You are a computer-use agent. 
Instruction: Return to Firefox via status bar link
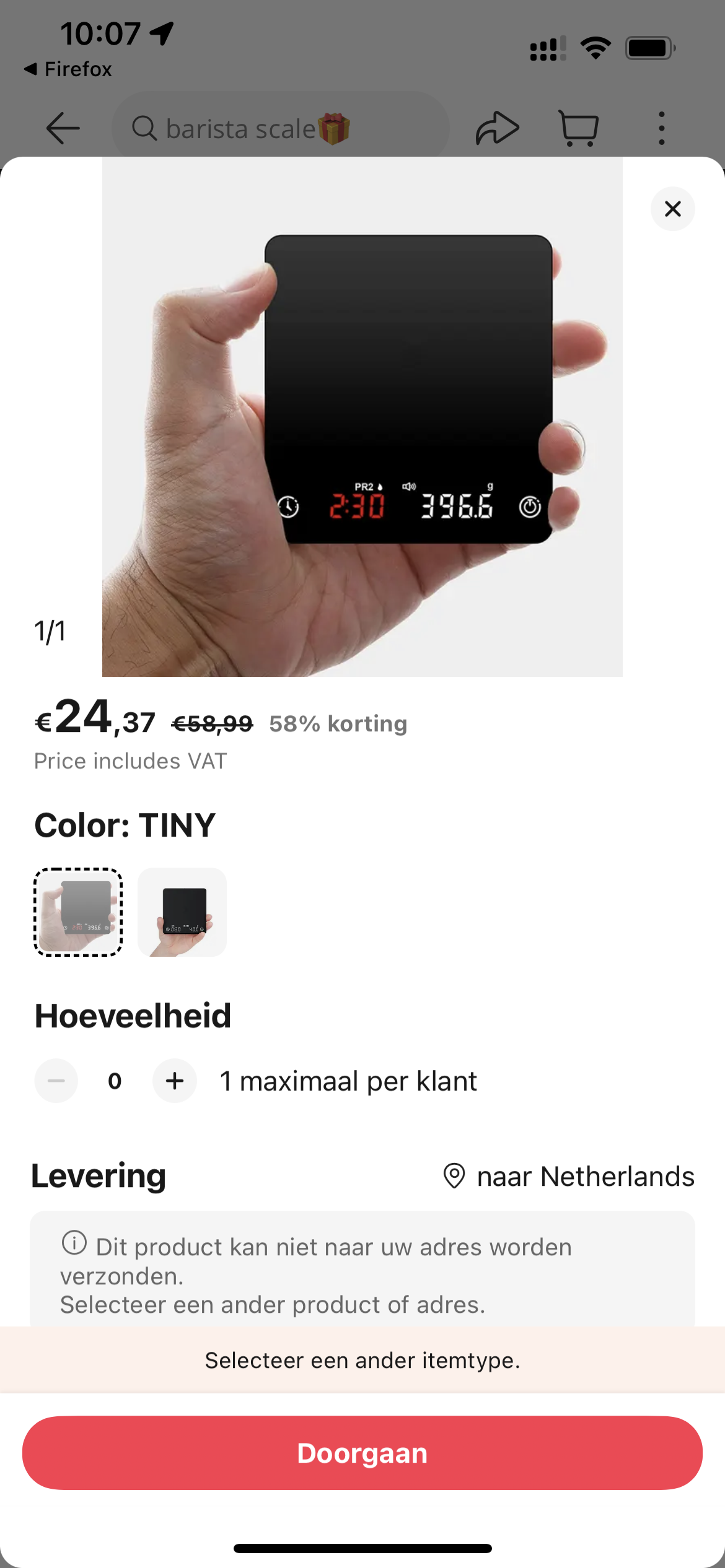tap(68, 69)
